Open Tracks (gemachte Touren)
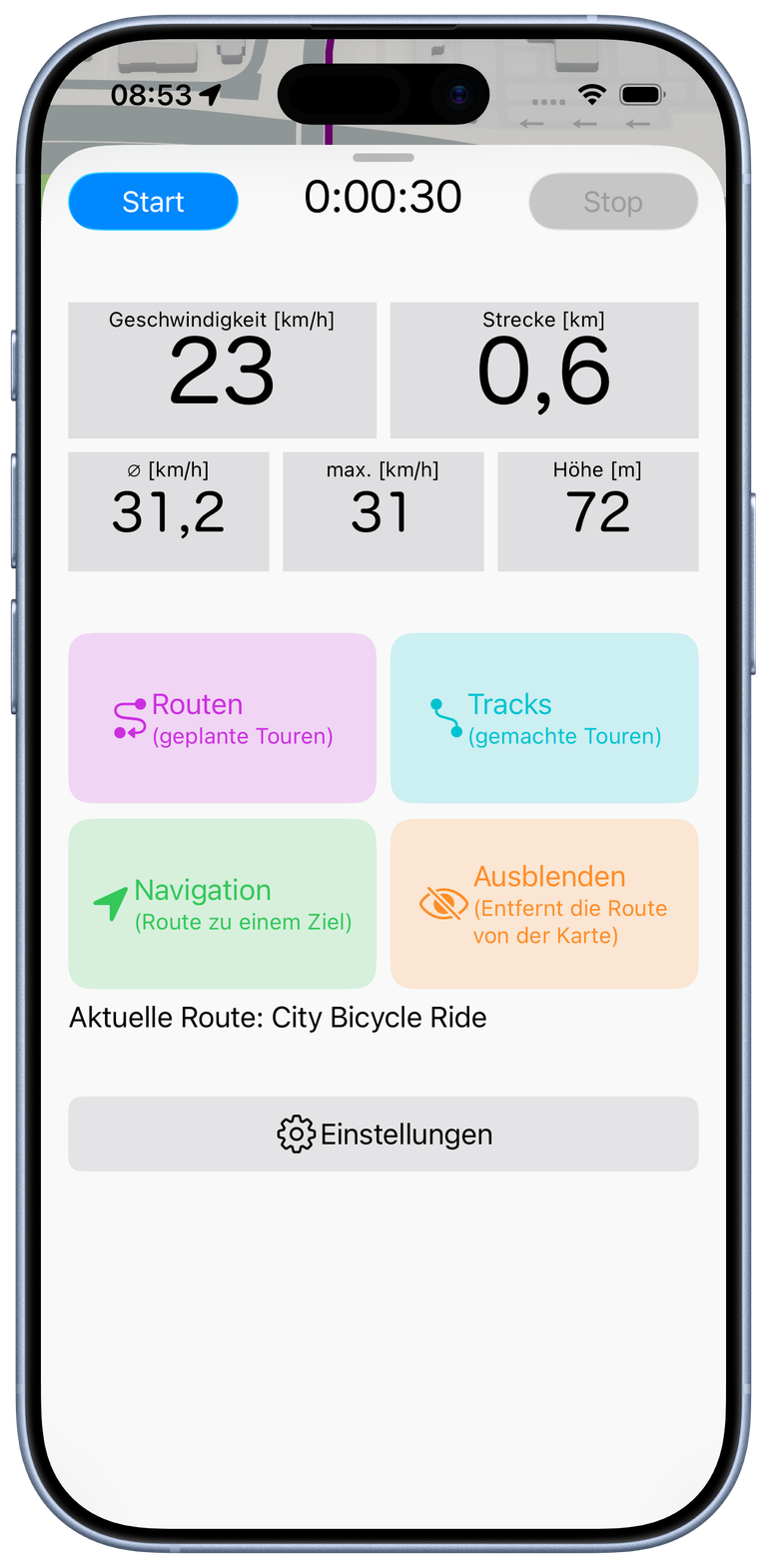767x1568 pixels. click(543, 718)
